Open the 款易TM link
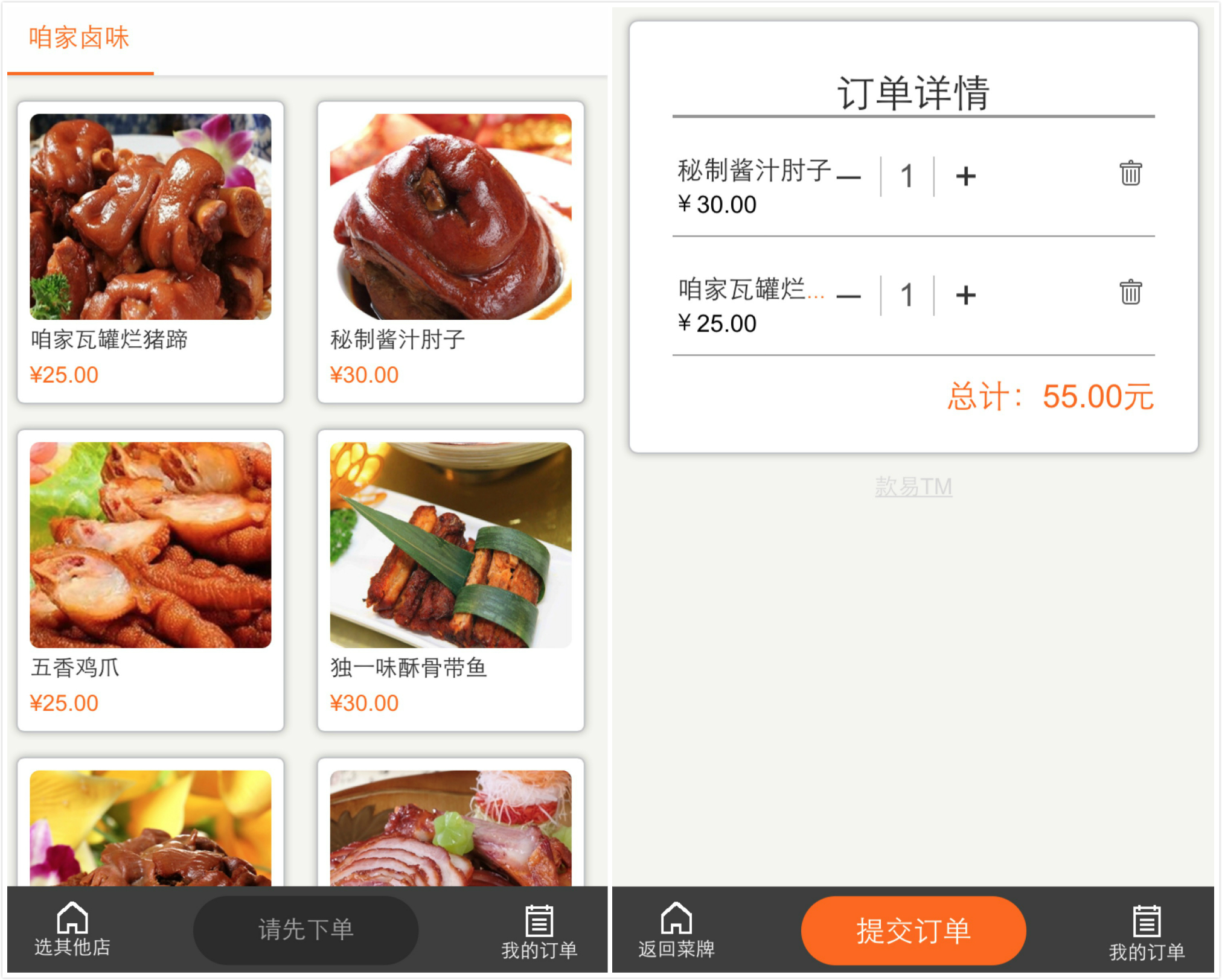1222x980 pixels. (x=913, y=486)
